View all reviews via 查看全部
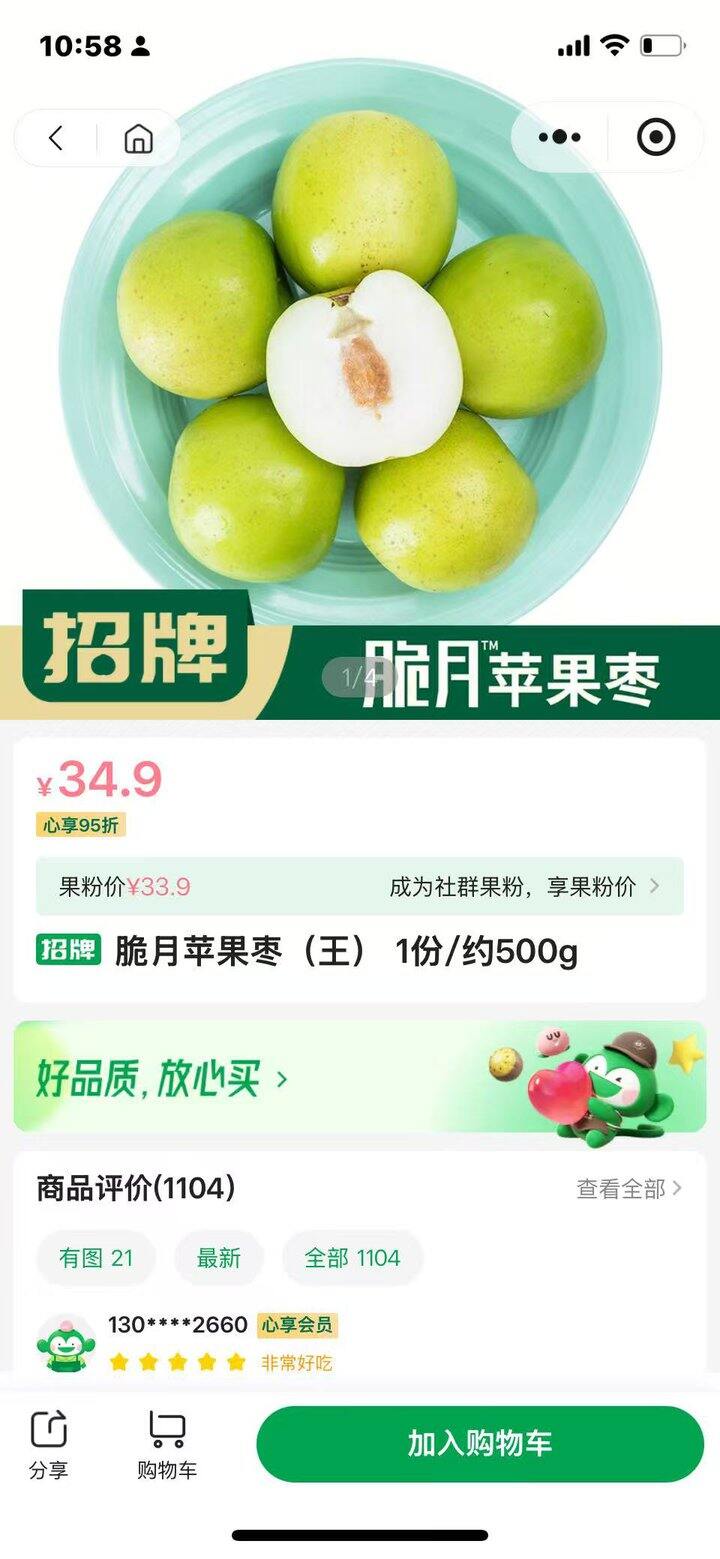 coord(629,1189)
